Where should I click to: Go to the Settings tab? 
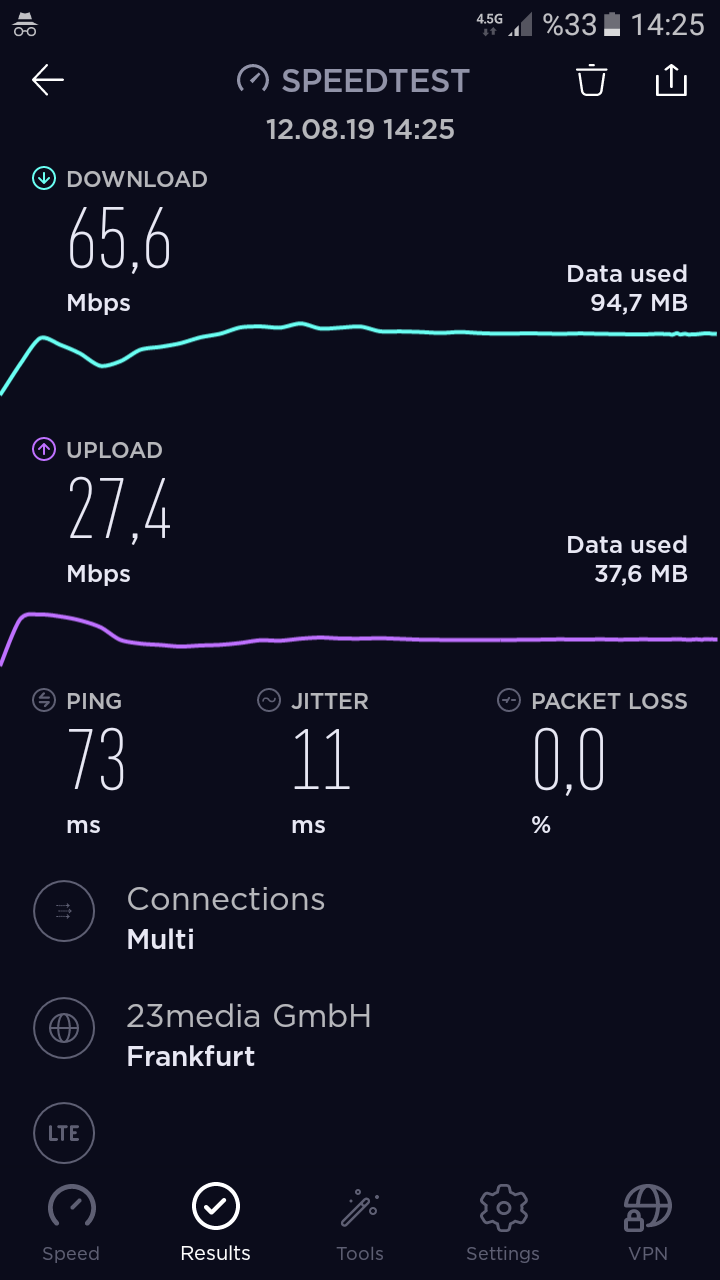tap(503, 1223)
